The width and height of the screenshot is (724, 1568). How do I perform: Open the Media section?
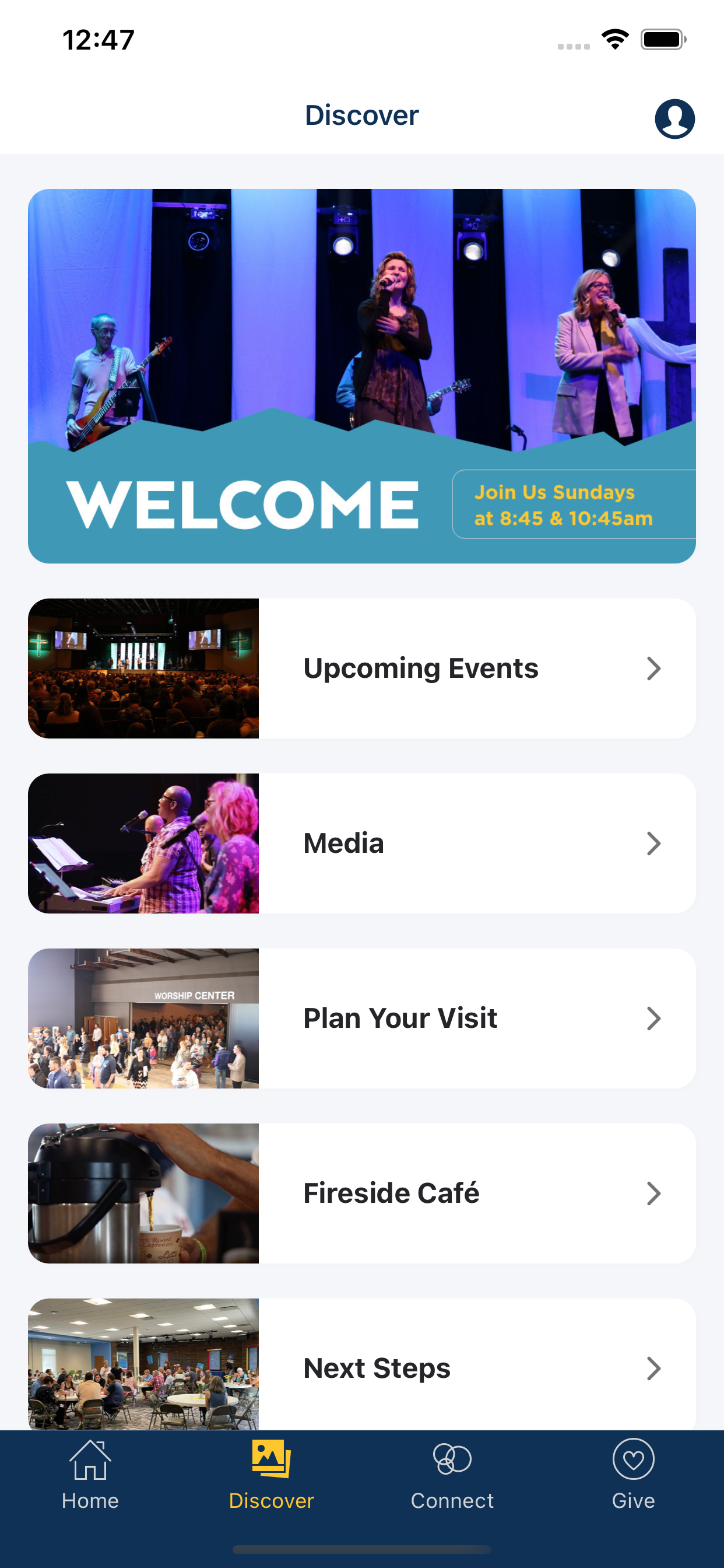[362, 843]
